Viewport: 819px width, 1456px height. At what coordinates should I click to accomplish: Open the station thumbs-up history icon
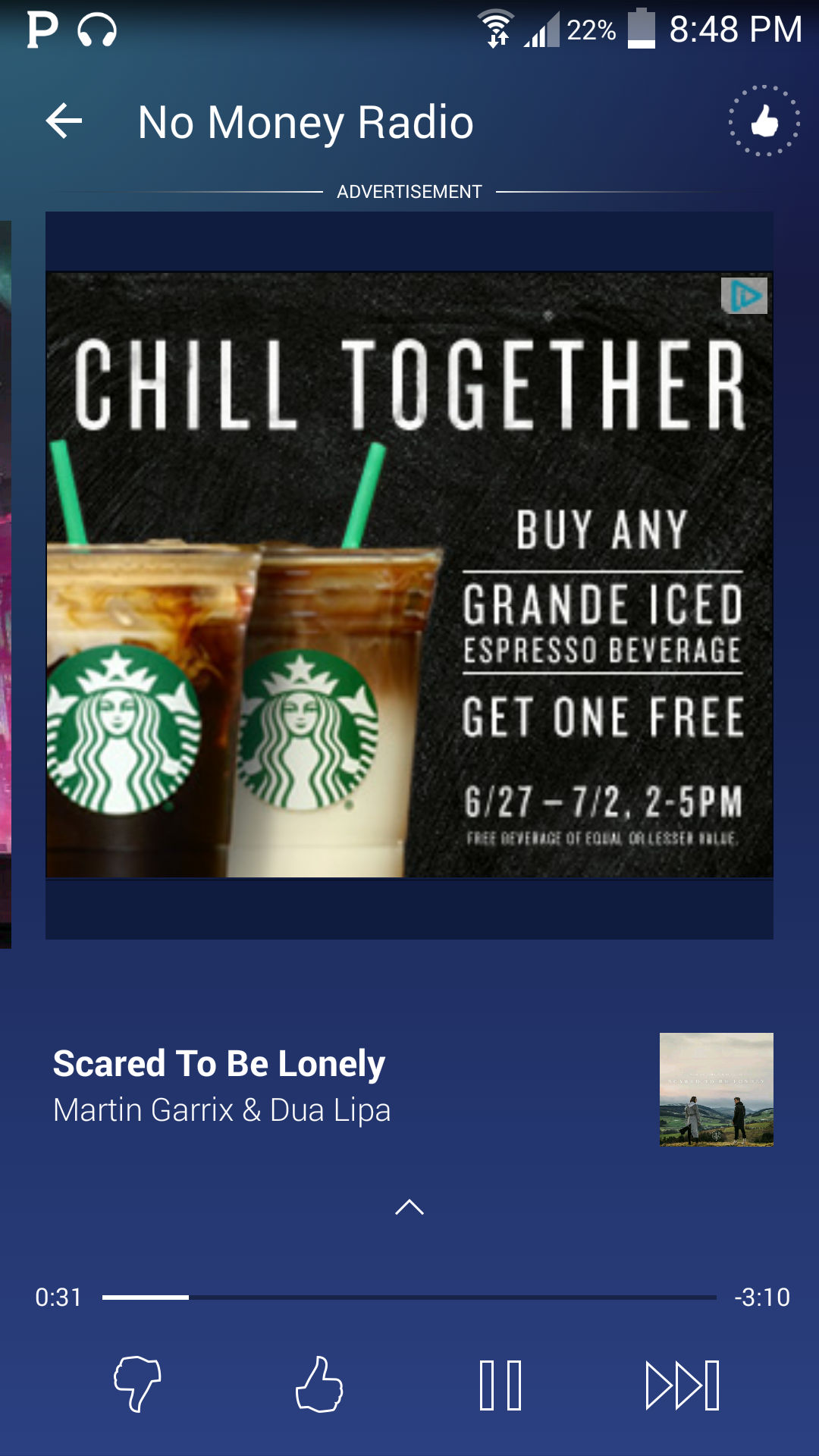click(764, 121)
